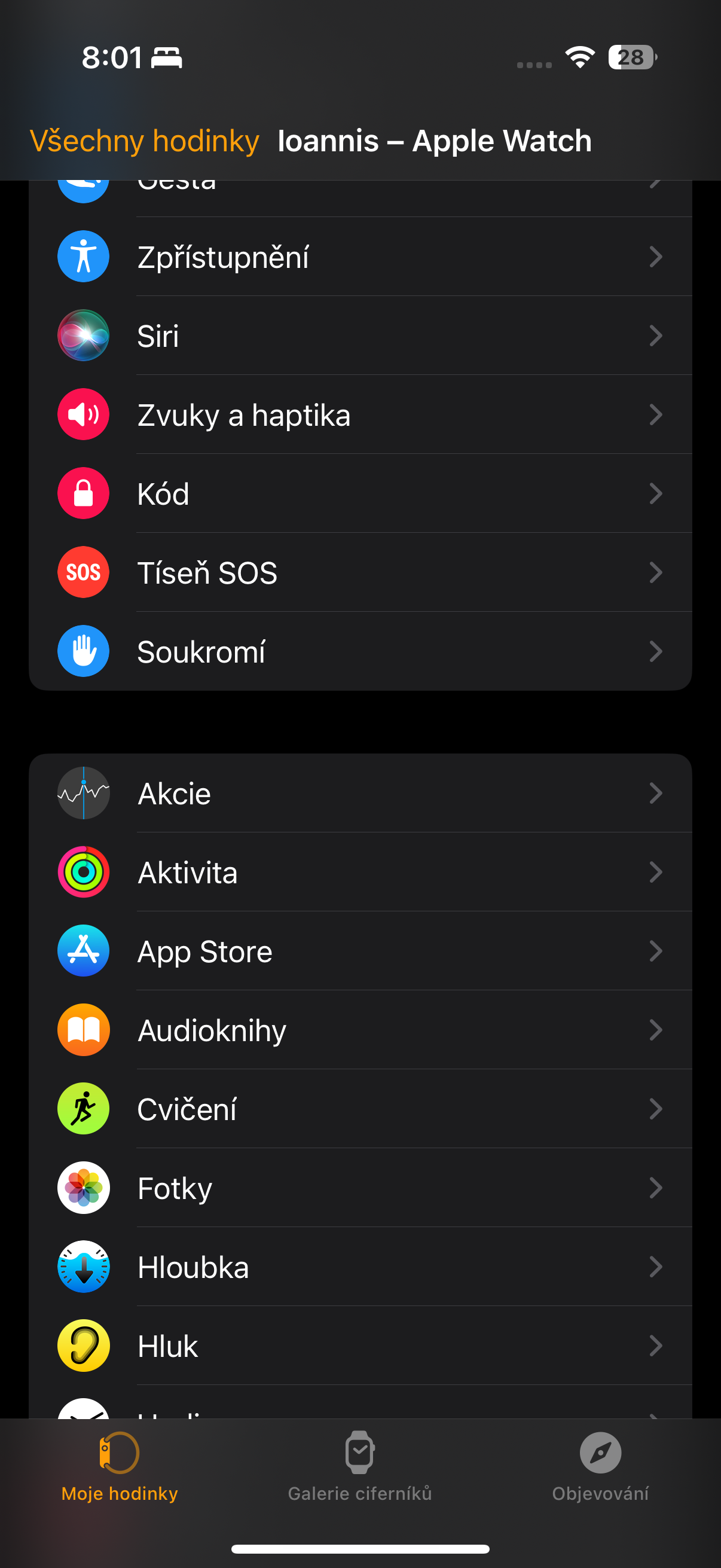Click the Fotky photos icon
This screenshot has width=721, height=1568.
tap(83, 1188)
